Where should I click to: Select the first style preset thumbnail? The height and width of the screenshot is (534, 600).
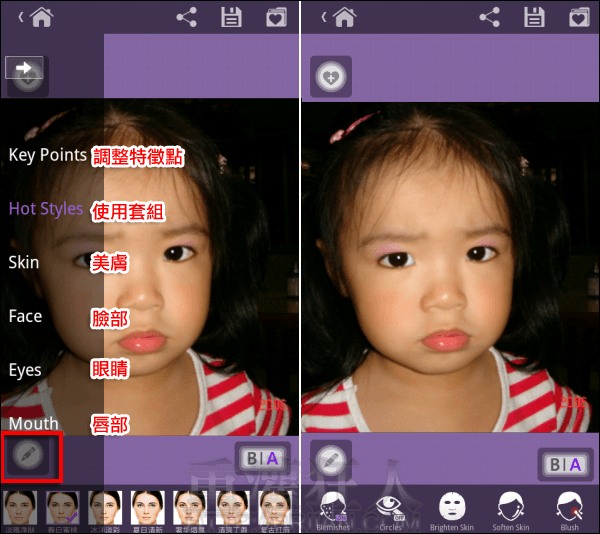pyautogui.click(x=20, y=509)
